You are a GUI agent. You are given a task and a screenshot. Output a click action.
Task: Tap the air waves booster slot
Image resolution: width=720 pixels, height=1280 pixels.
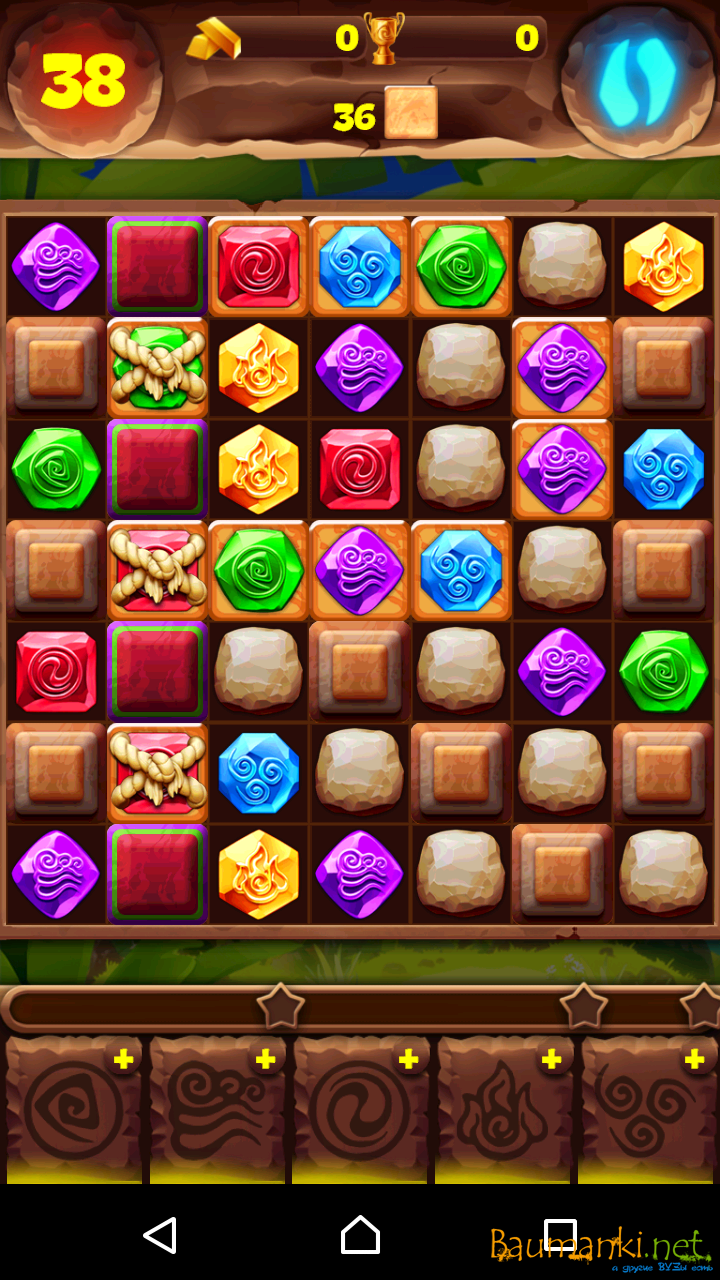[x=217, y=1110]
